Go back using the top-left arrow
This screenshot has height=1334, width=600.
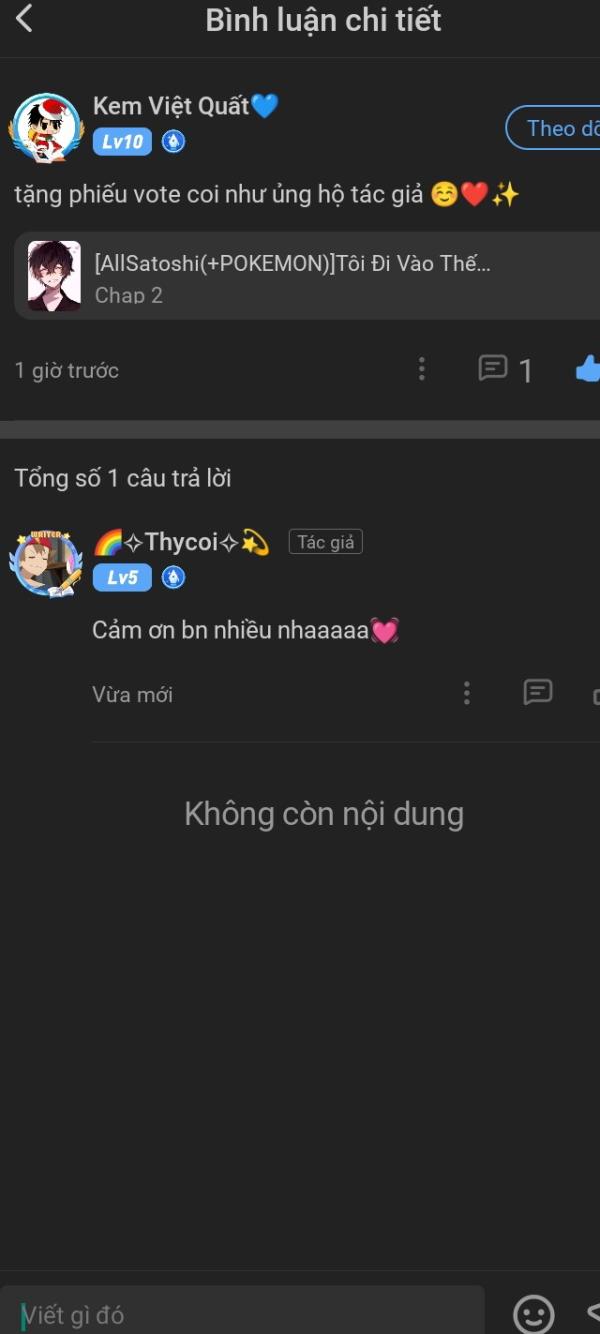point(25,19)
